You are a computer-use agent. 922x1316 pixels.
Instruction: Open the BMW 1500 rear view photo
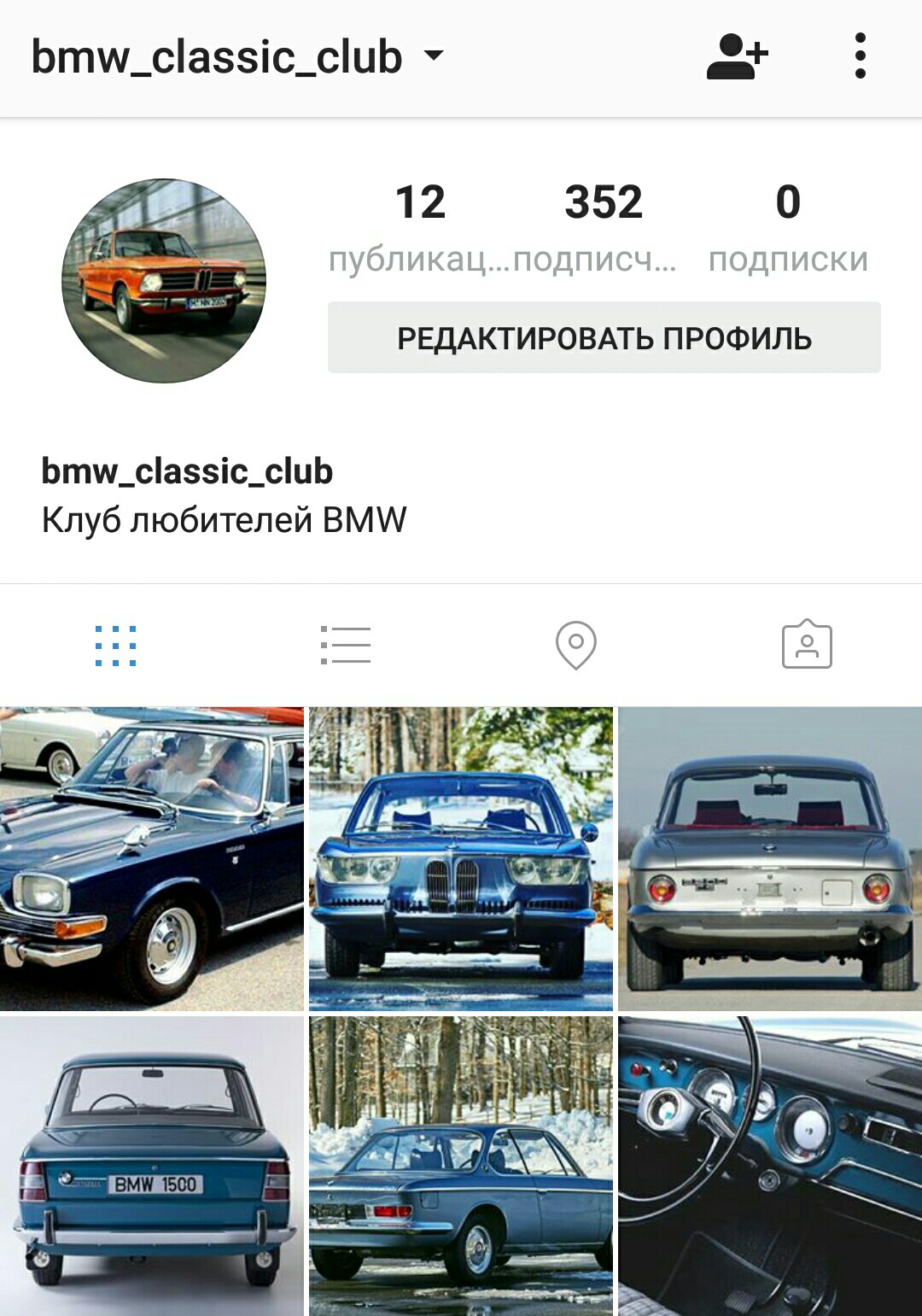point(152,1166)
